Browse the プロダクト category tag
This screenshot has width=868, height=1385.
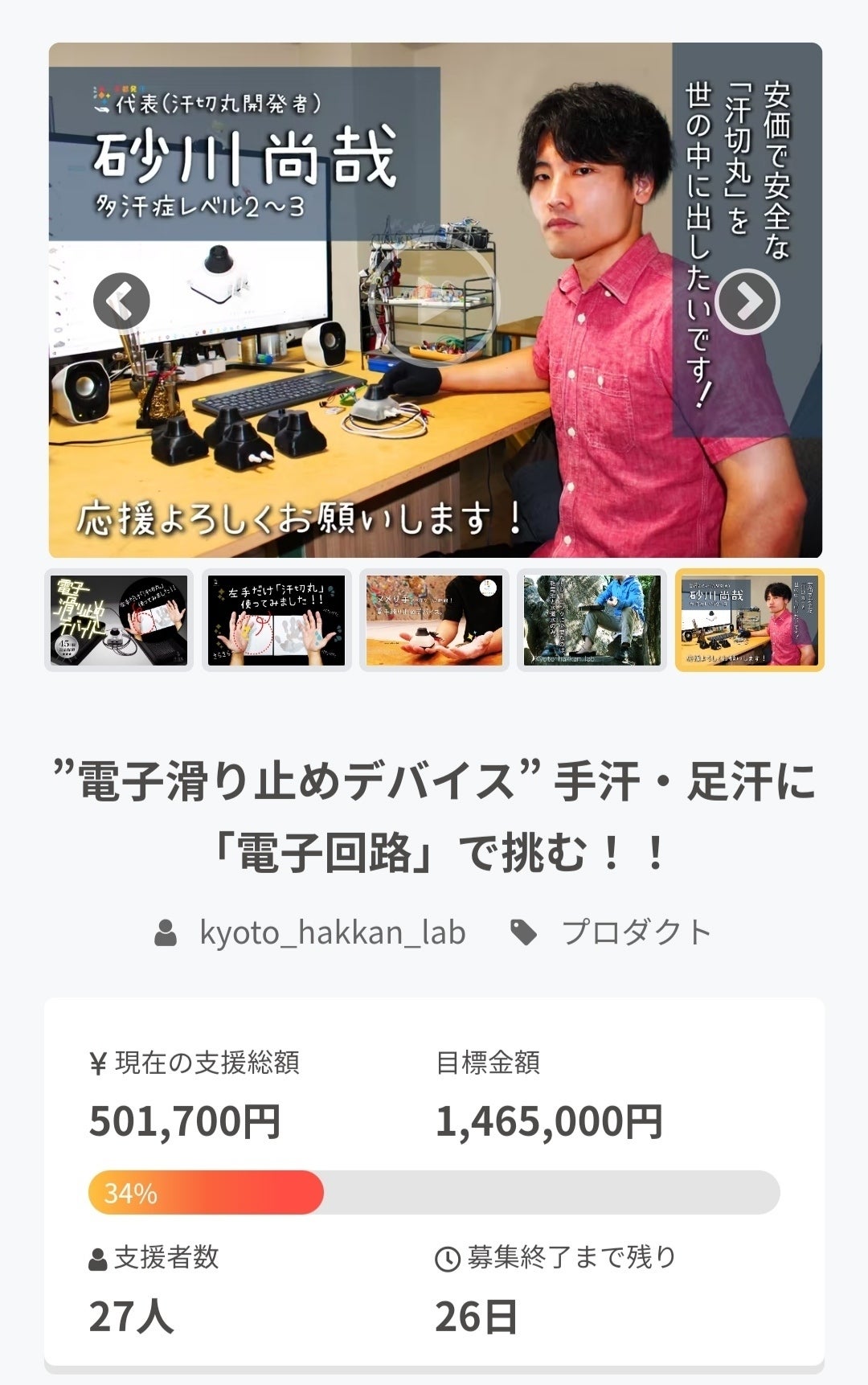(x=636, y=932)
